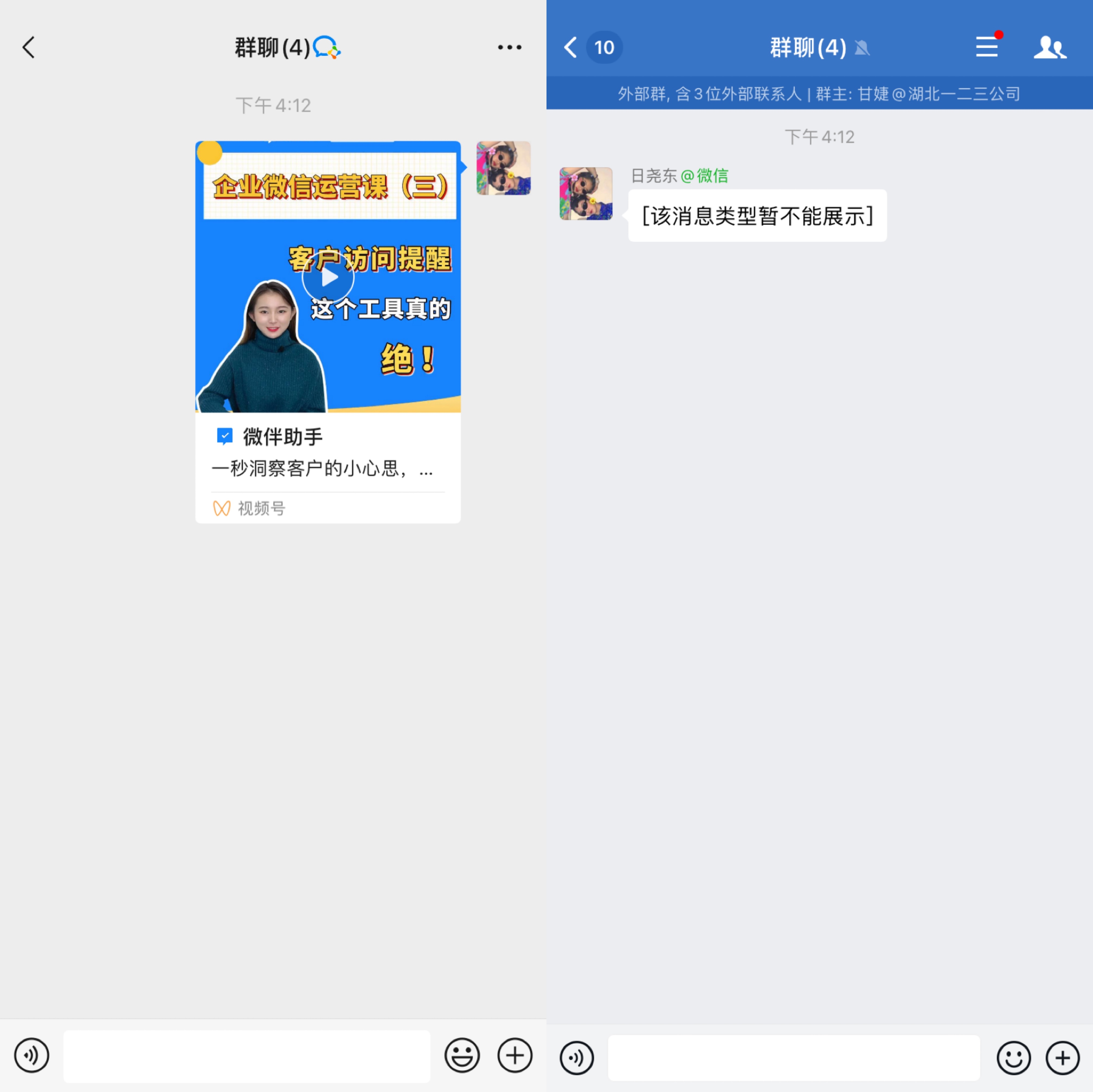Viewport: 1093px width, 1092px height.
Task: Open the list menu icon with red dot
Action: 987,47
